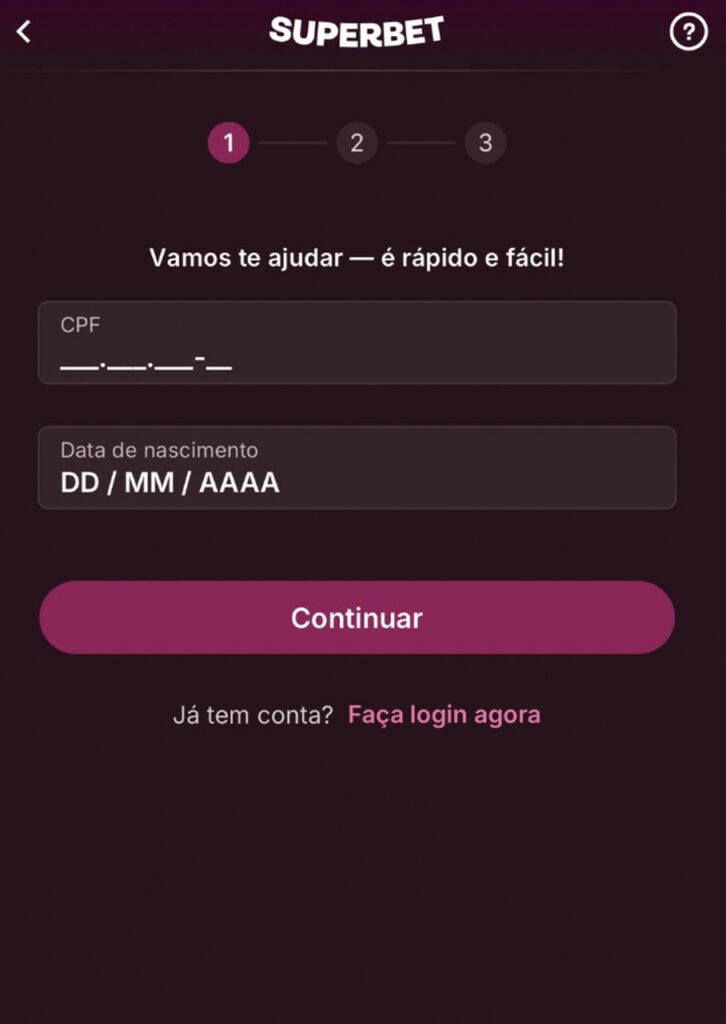Viewport: 726px width, 1024px height.
Task: Click step 2 circle
Action: tap(357, 143)
